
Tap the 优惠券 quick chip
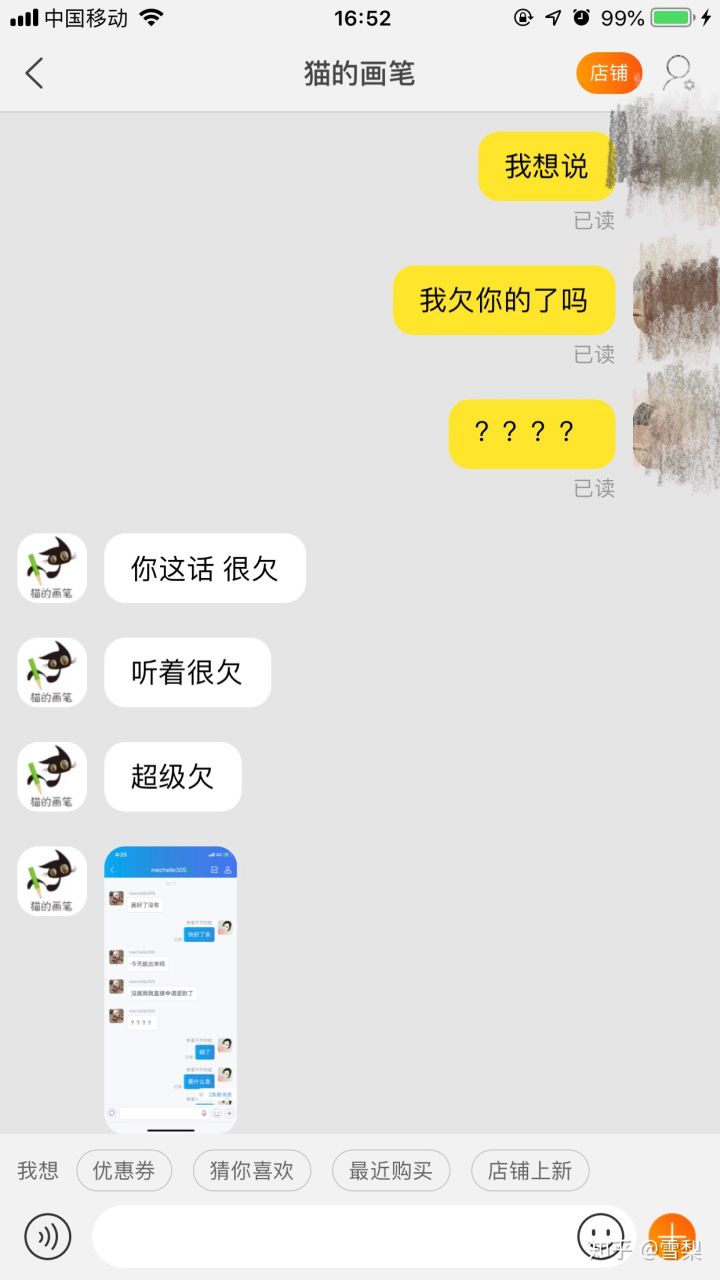(124, 1171)
